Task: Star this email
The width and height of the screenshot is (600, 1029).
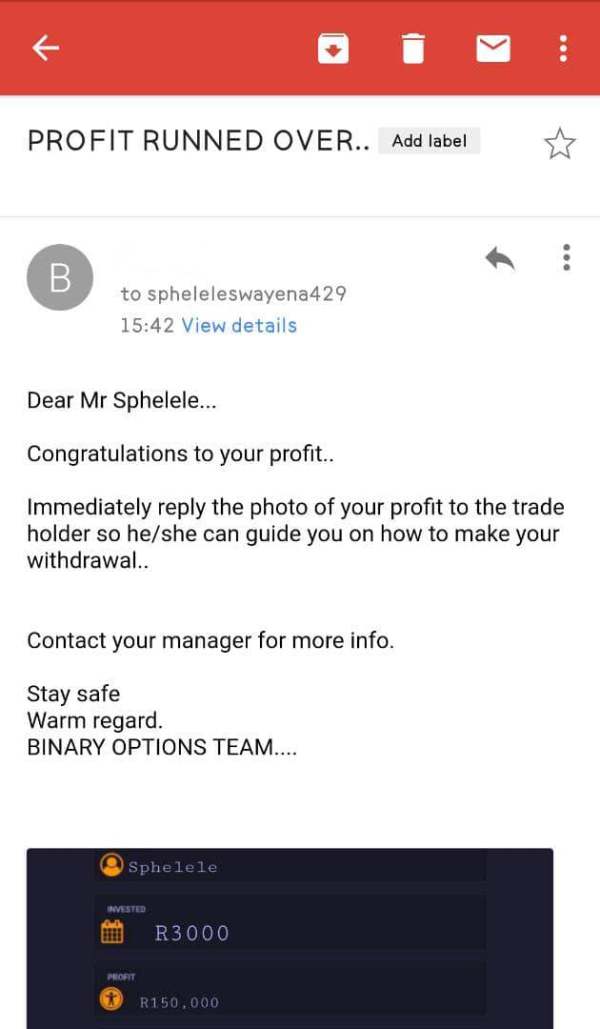Action: (559, 144)
